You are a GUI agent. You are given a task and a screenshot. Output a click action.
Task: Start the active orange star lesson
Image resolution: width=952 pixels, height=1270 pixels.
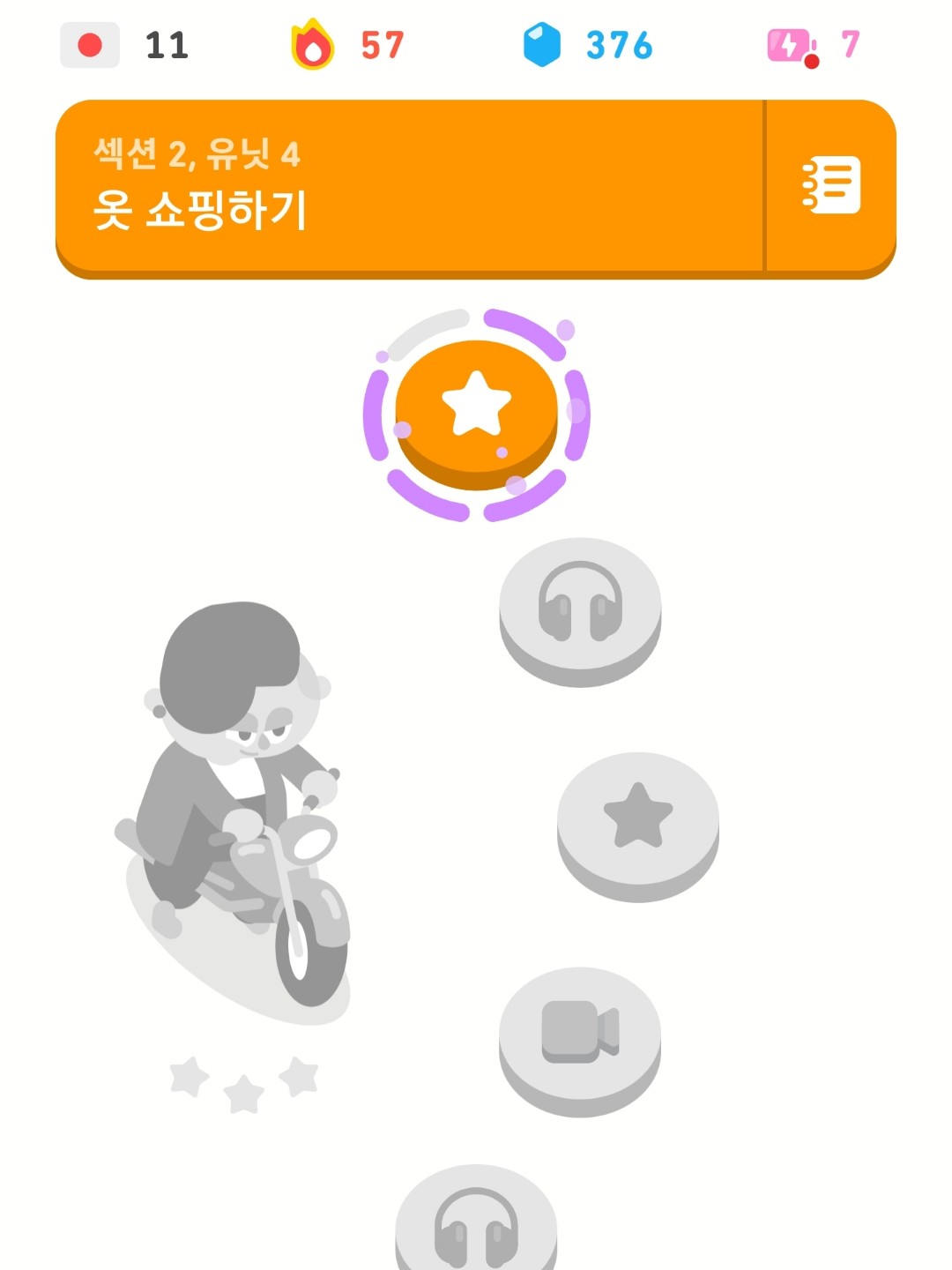pos(477,410)
